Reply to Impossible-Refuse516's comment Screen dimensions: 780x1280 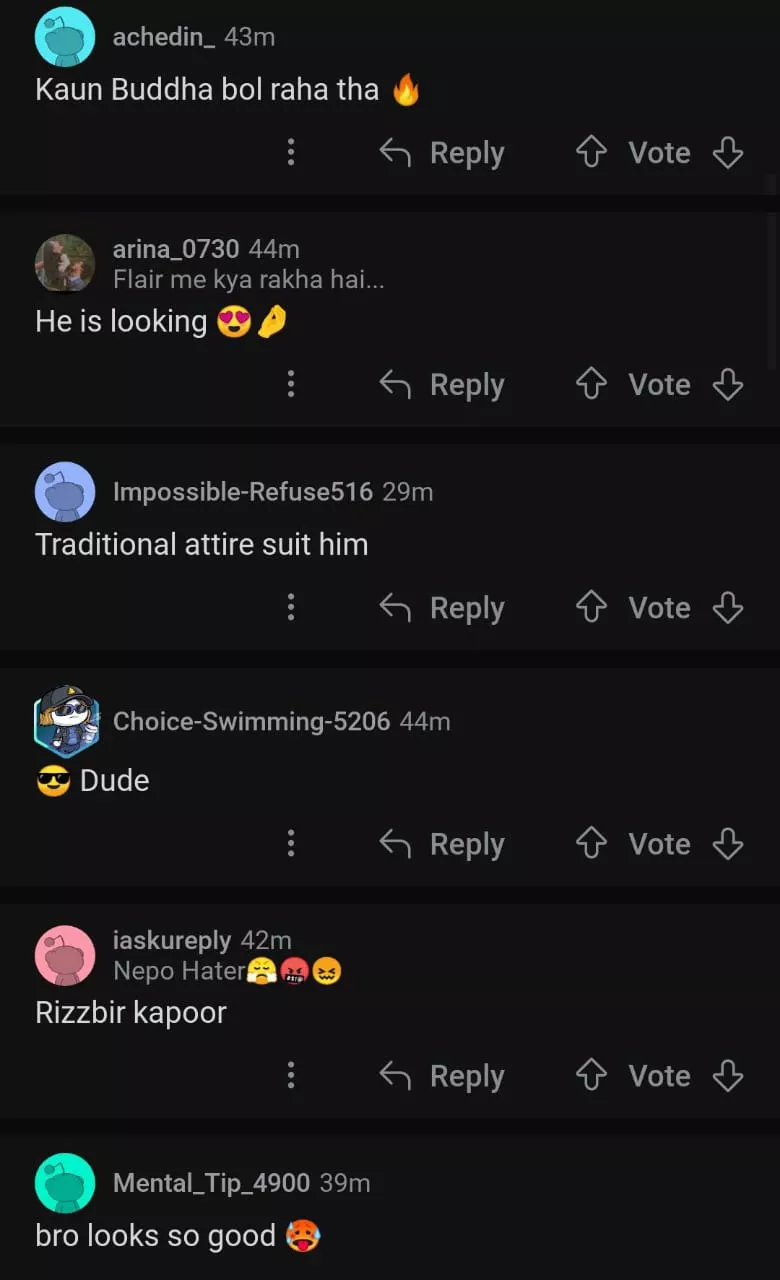coord(442,608)
